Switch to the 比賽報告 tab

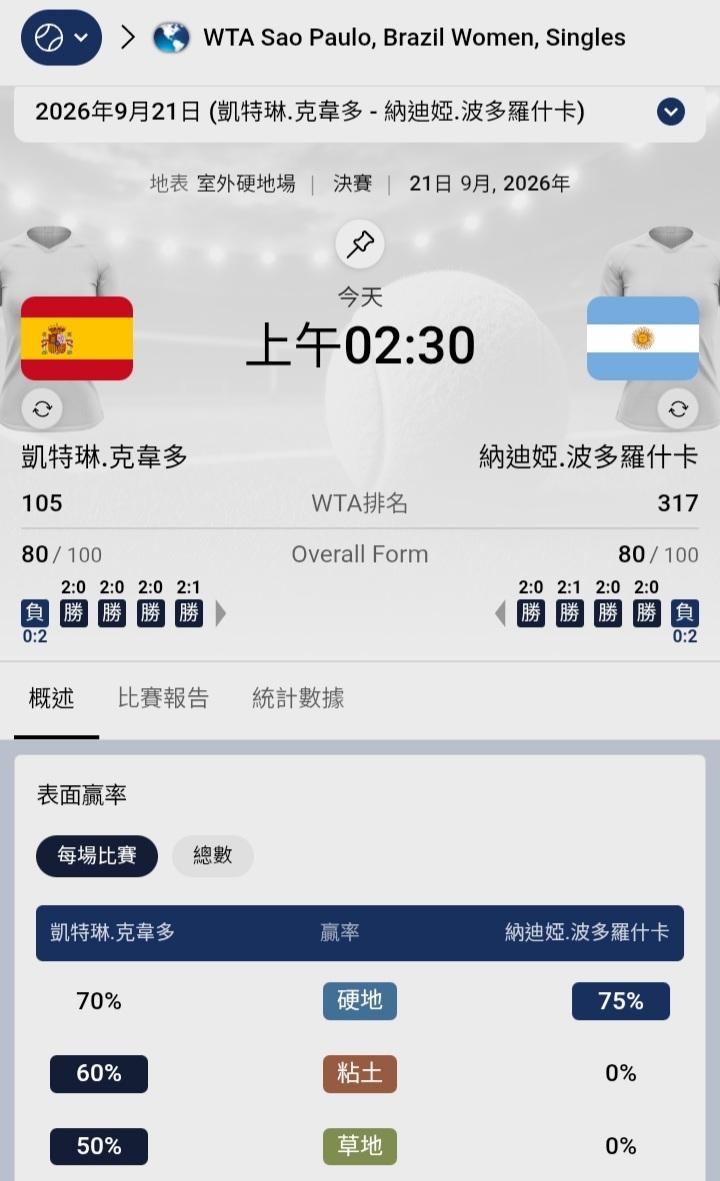(x=163, y=698)
